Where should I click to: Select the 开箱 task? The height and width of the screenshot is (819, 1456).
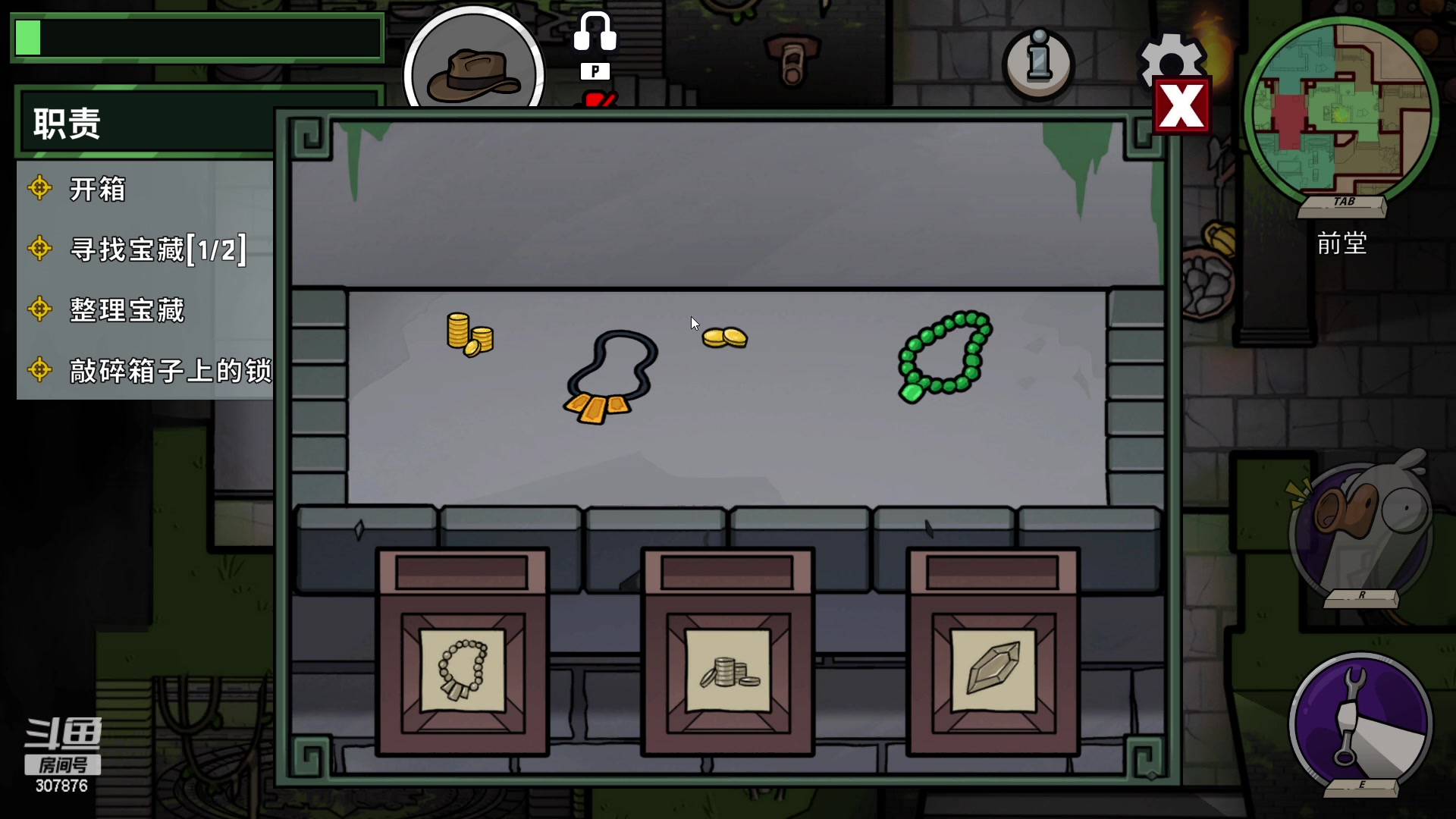coord(97,189)
